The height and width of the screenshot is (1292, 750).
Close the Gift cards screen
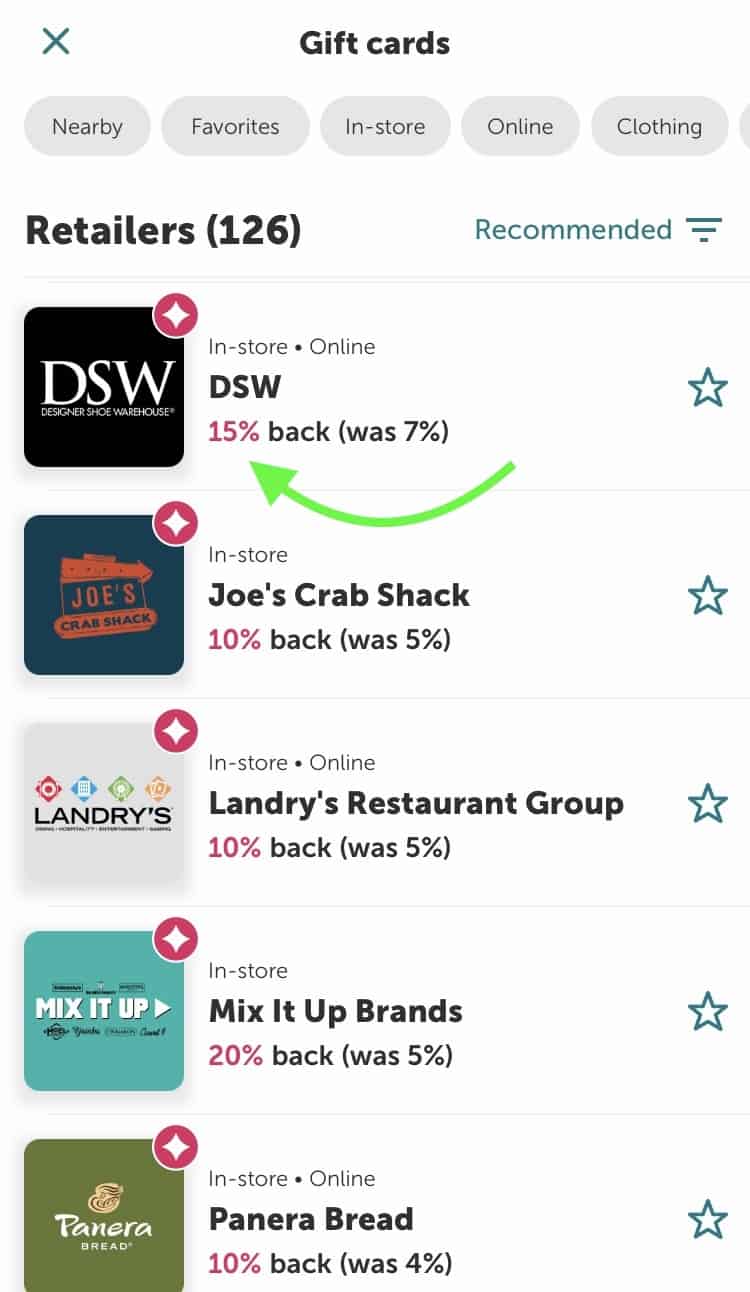[x=56, y=41]
